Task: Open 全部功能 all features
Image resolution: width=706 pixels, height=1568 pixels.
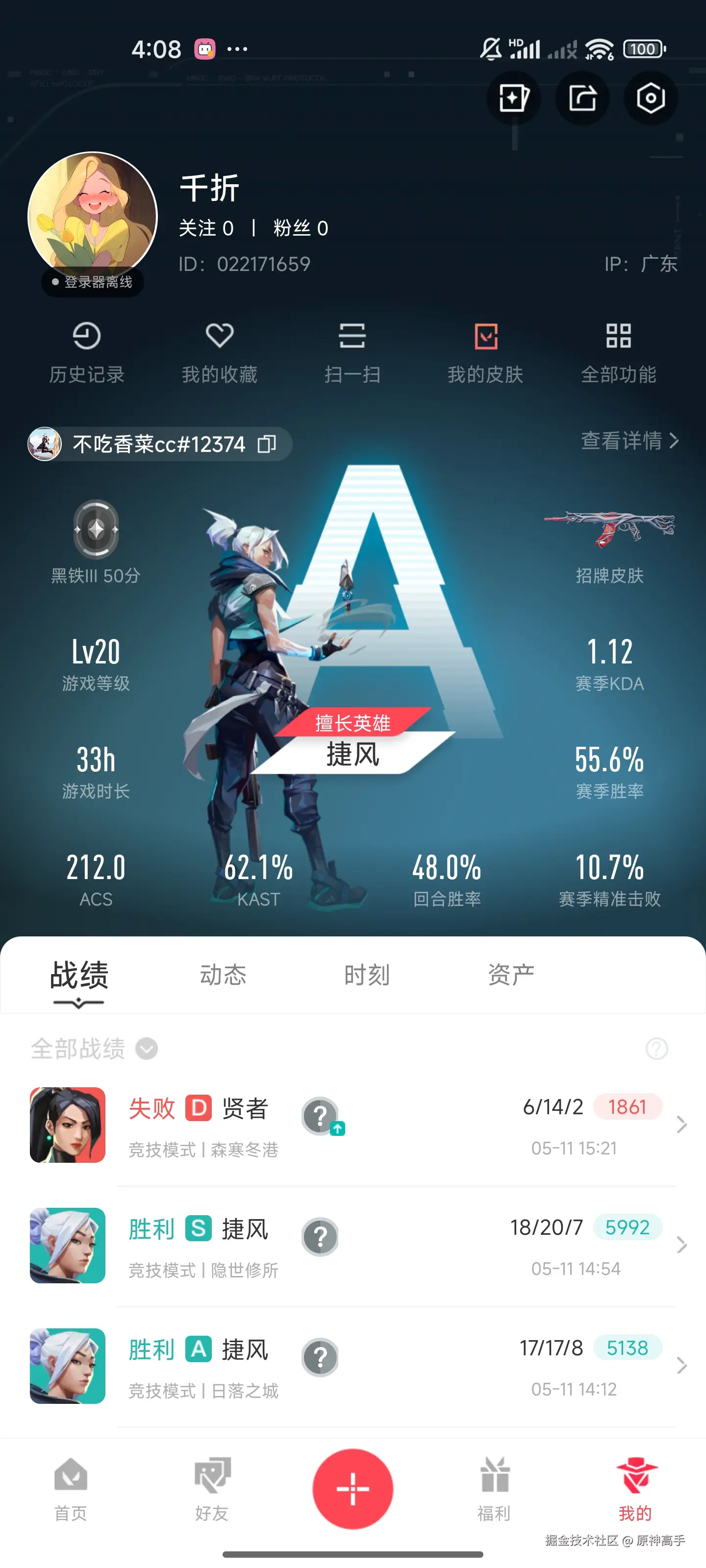Action: tap(618, 353)
